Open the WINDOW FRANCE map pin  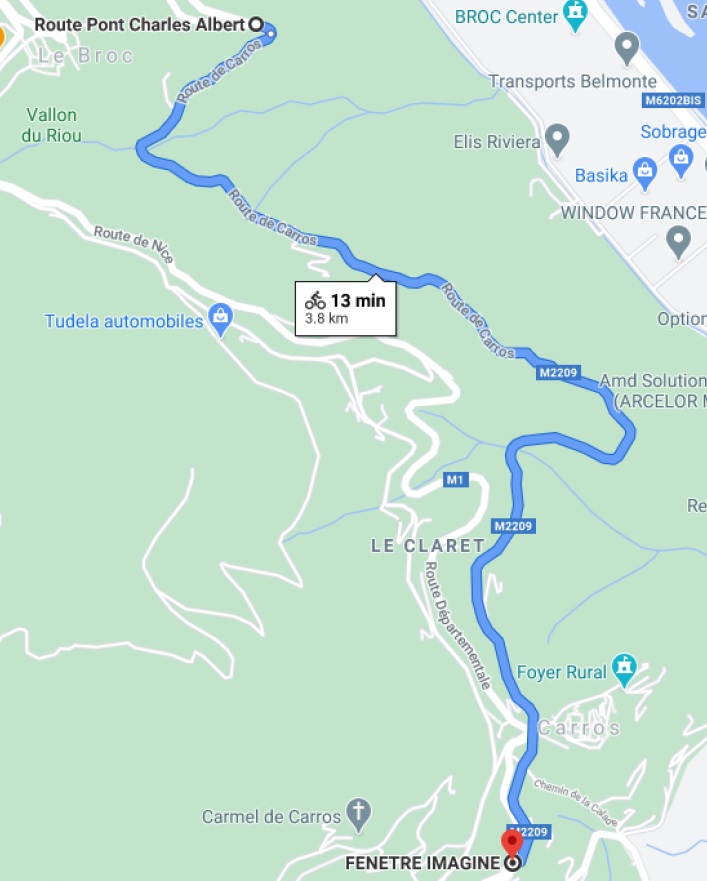coord(679,241)
